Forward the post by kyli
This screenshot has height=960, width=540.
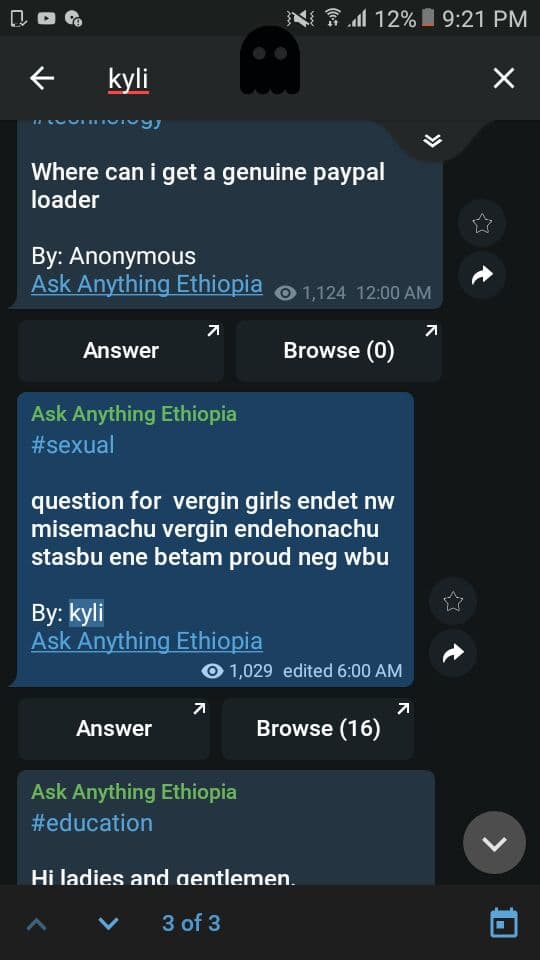point(452,653)
